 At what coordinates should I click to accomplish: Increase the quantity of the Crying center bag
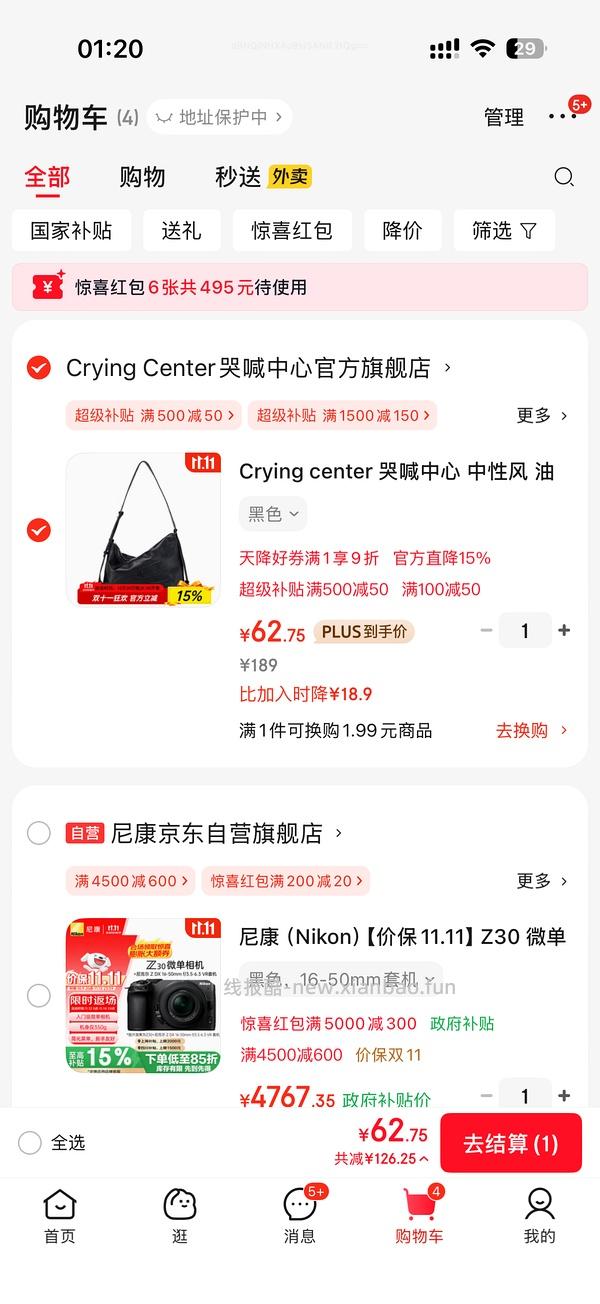[x=564, y=630]
